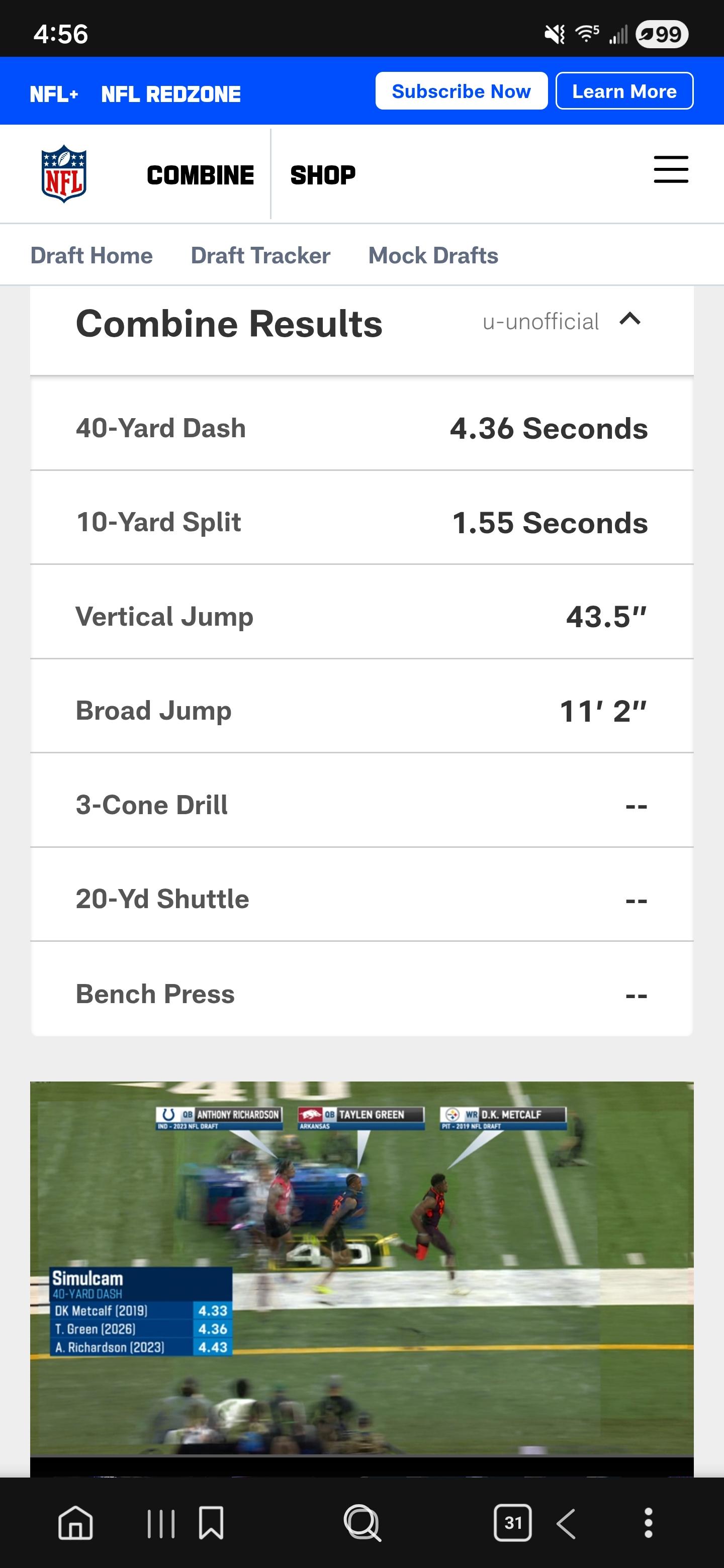
Task: Tap Learn More for NFL+
Action: point(624,91)
